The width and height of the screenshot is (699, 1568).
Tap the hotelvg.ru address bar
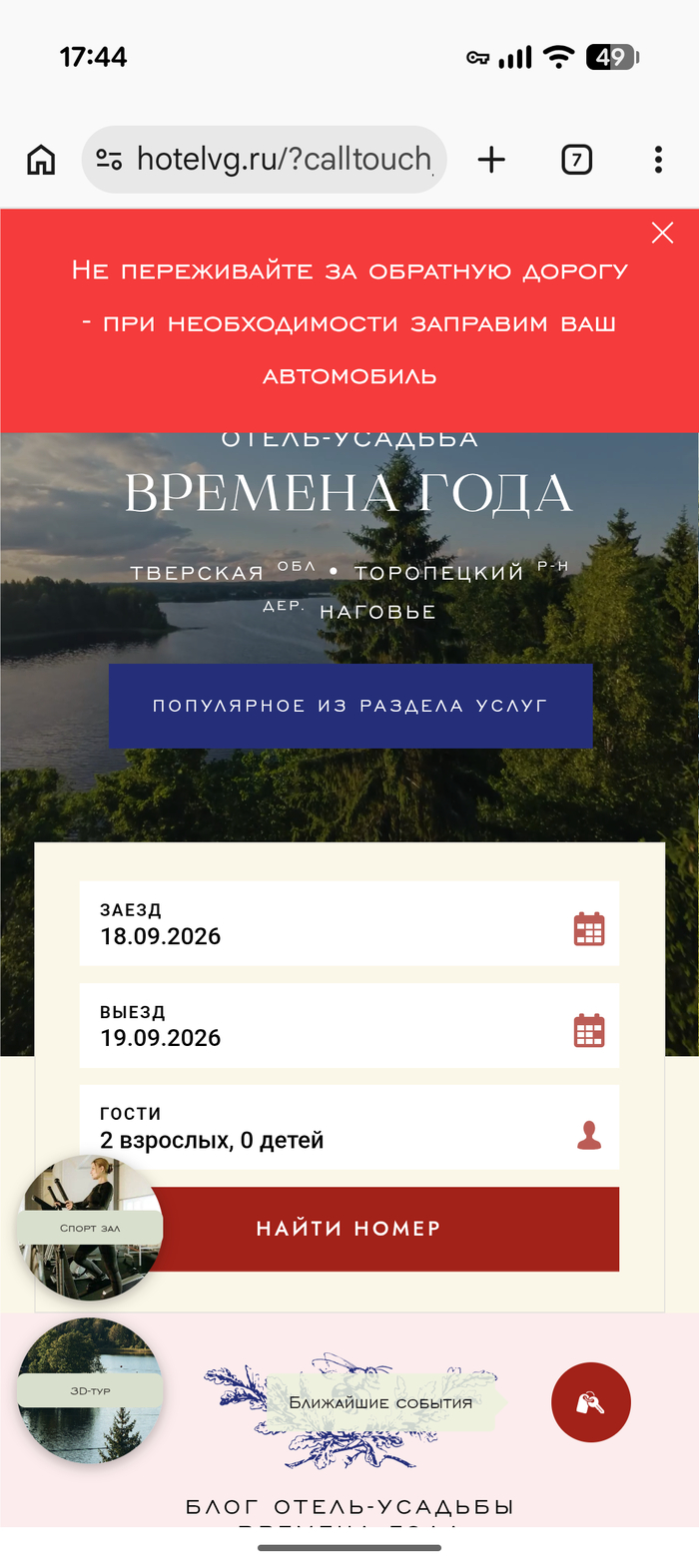pos(264,160)
